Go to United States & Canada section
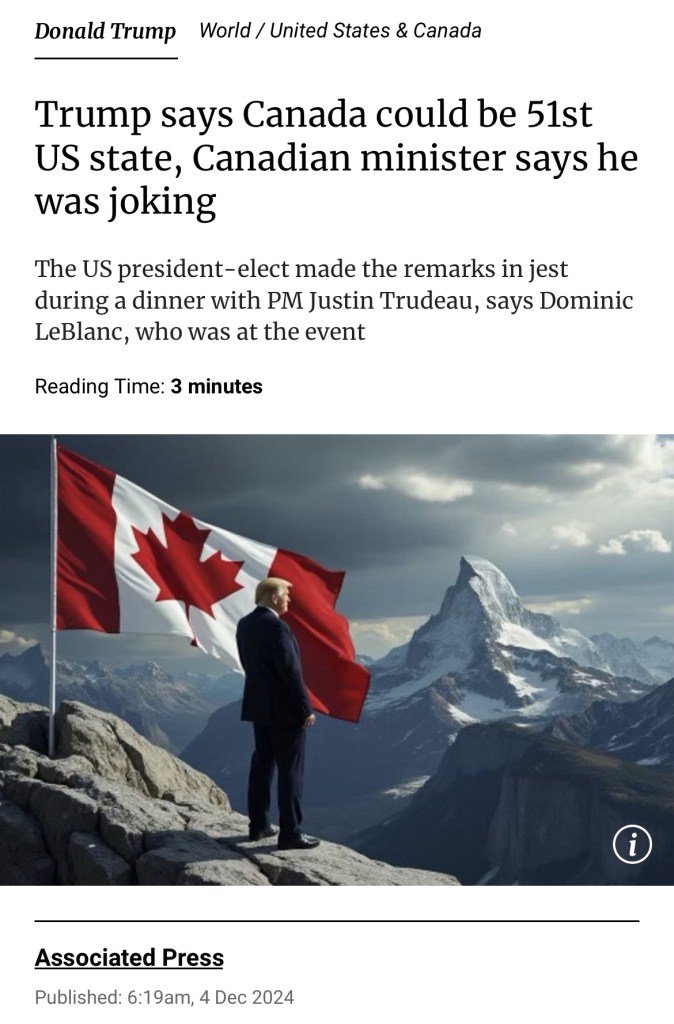The width and height of the screenshot is (674, 1024). (375, 30)
